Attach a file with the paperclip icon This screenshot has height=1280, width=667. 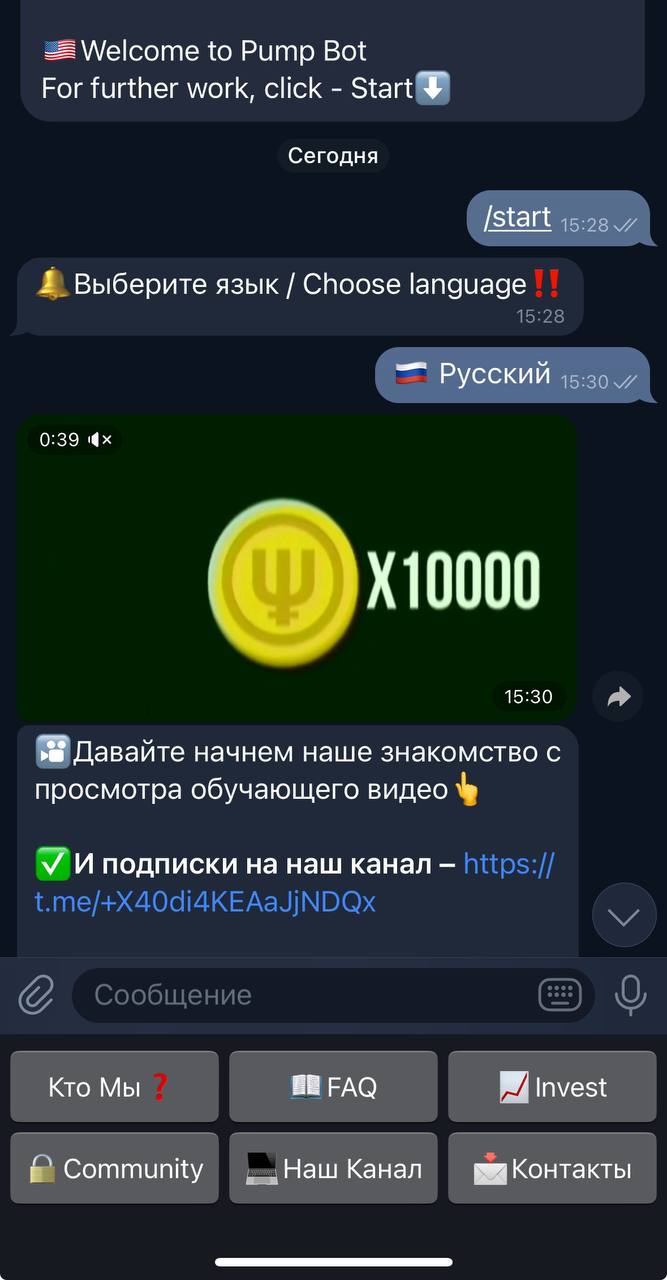(x=36, y=995)
